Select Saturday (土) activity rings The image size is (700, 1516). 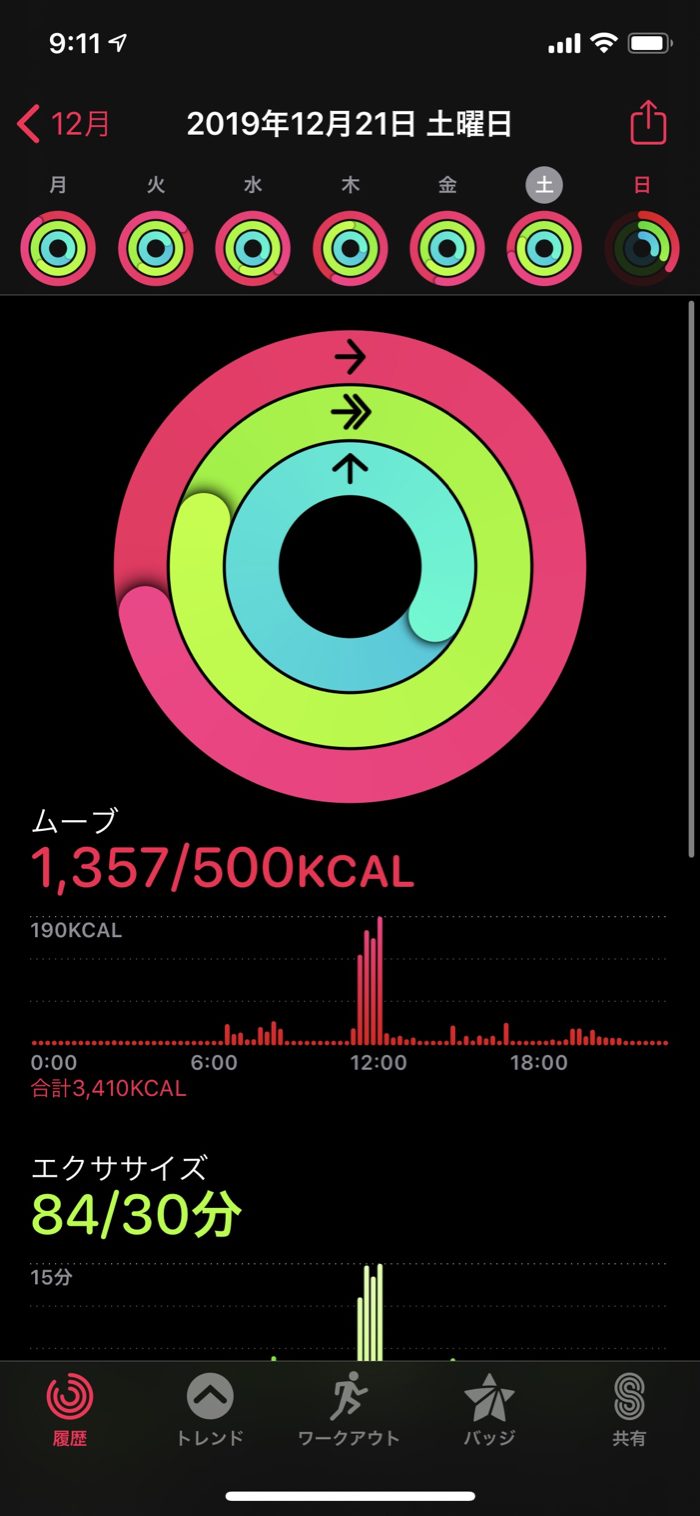pos(544,248)
